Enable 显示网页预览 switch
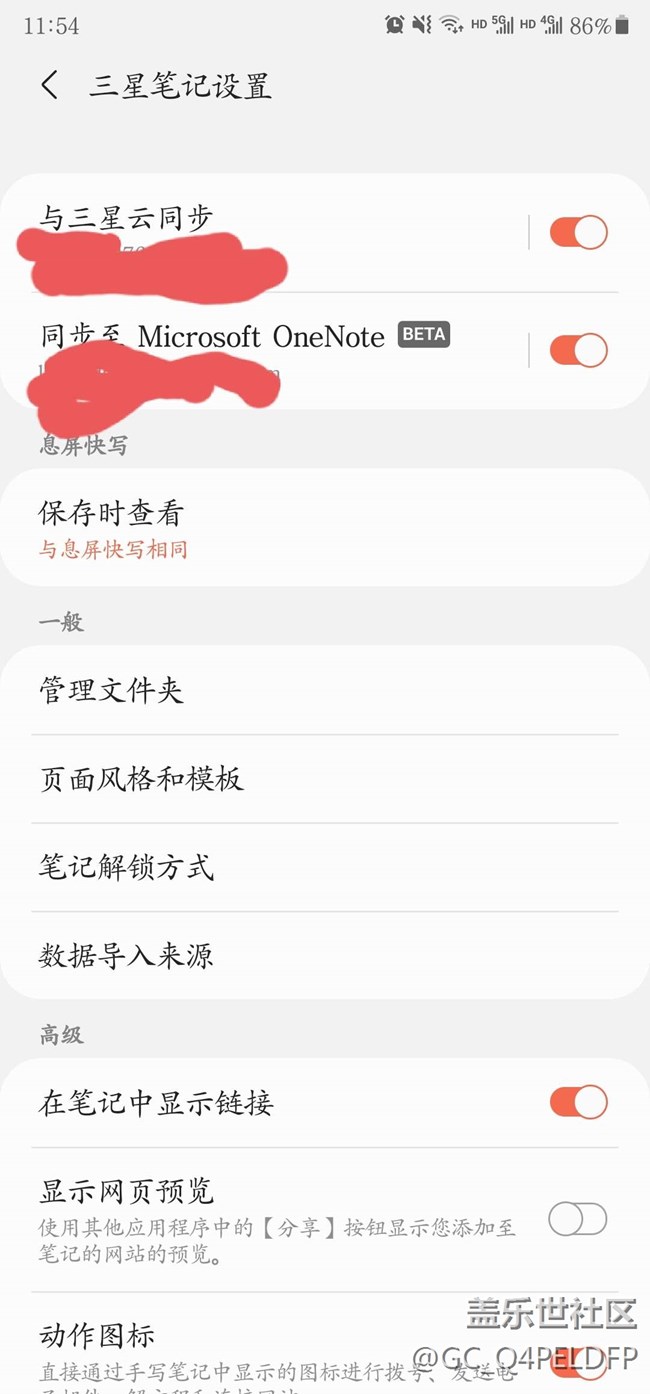Viewport: 650px width, 1394px height. pos(578,1219)
